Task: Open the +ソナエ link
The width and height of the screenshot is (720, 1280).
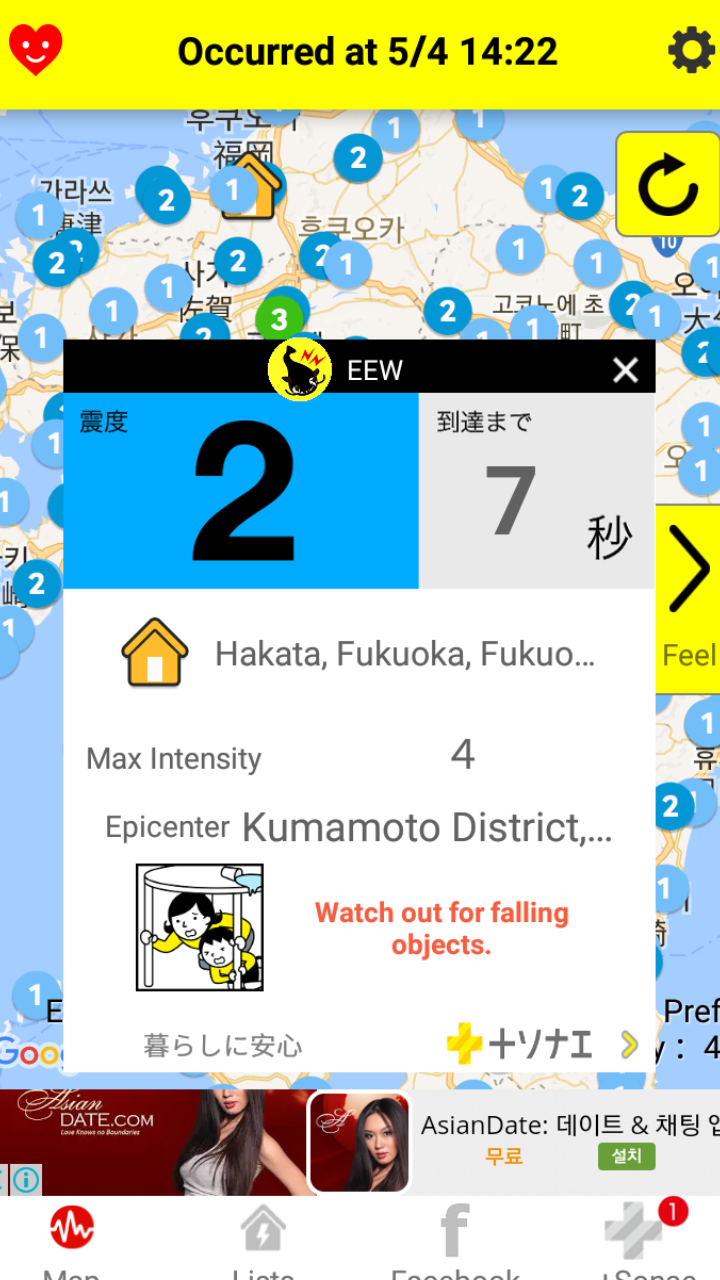Action: (x=540, y=1045)
